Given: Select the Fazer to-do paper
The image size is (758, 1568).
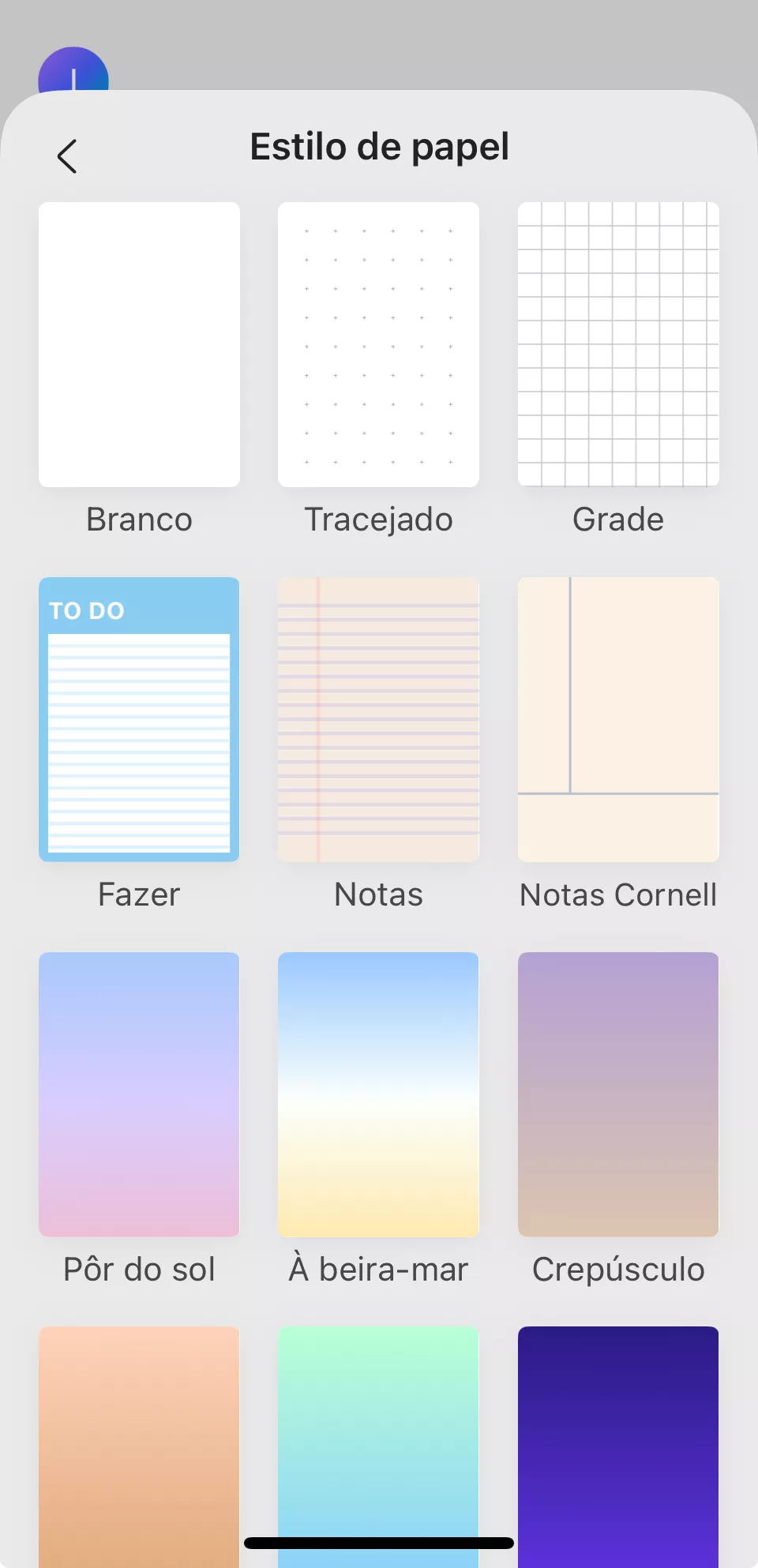Looking at the screenshot, I should coord(139,719).
